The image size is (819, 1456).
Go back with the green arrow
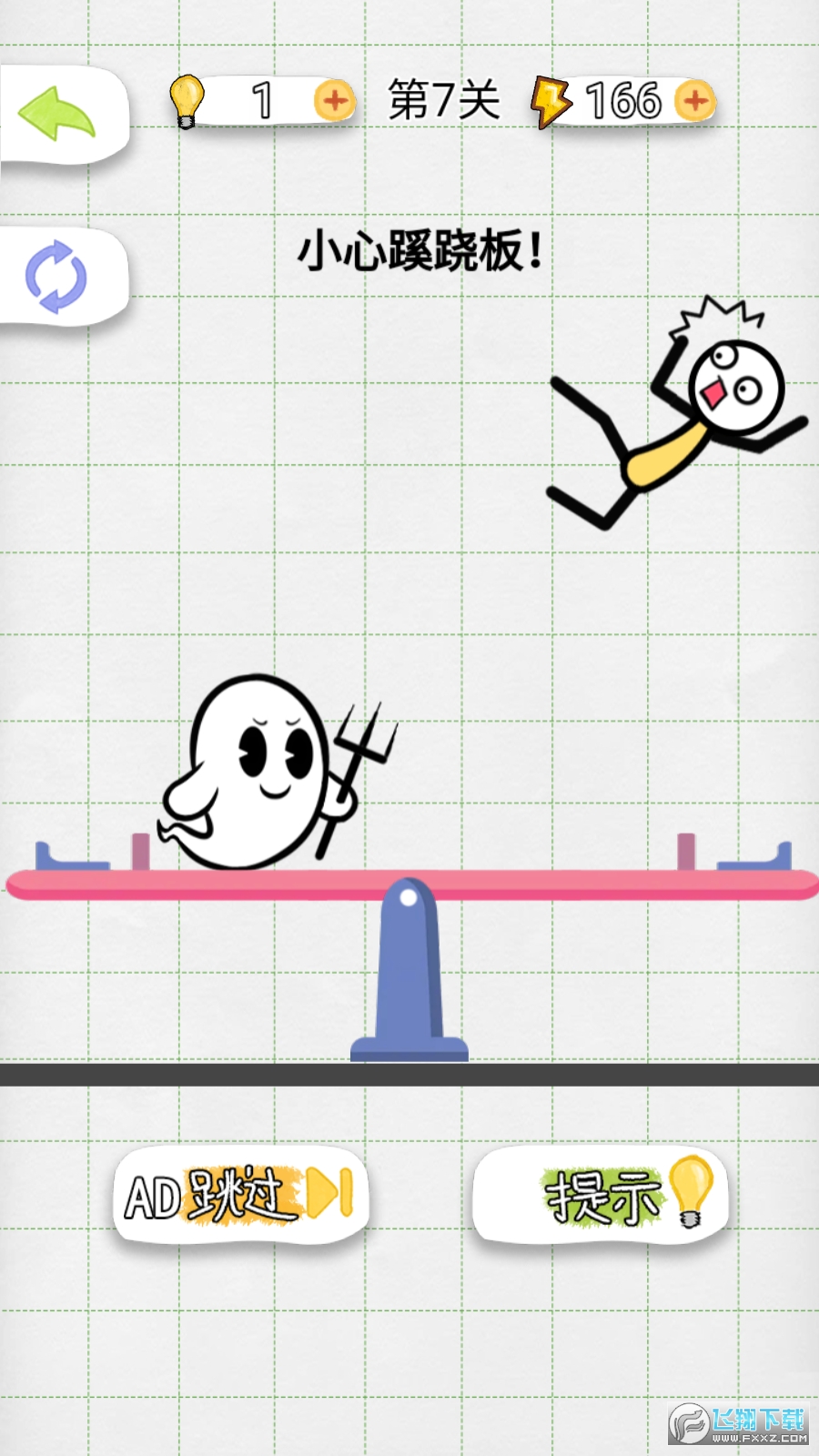pos(56,114)
